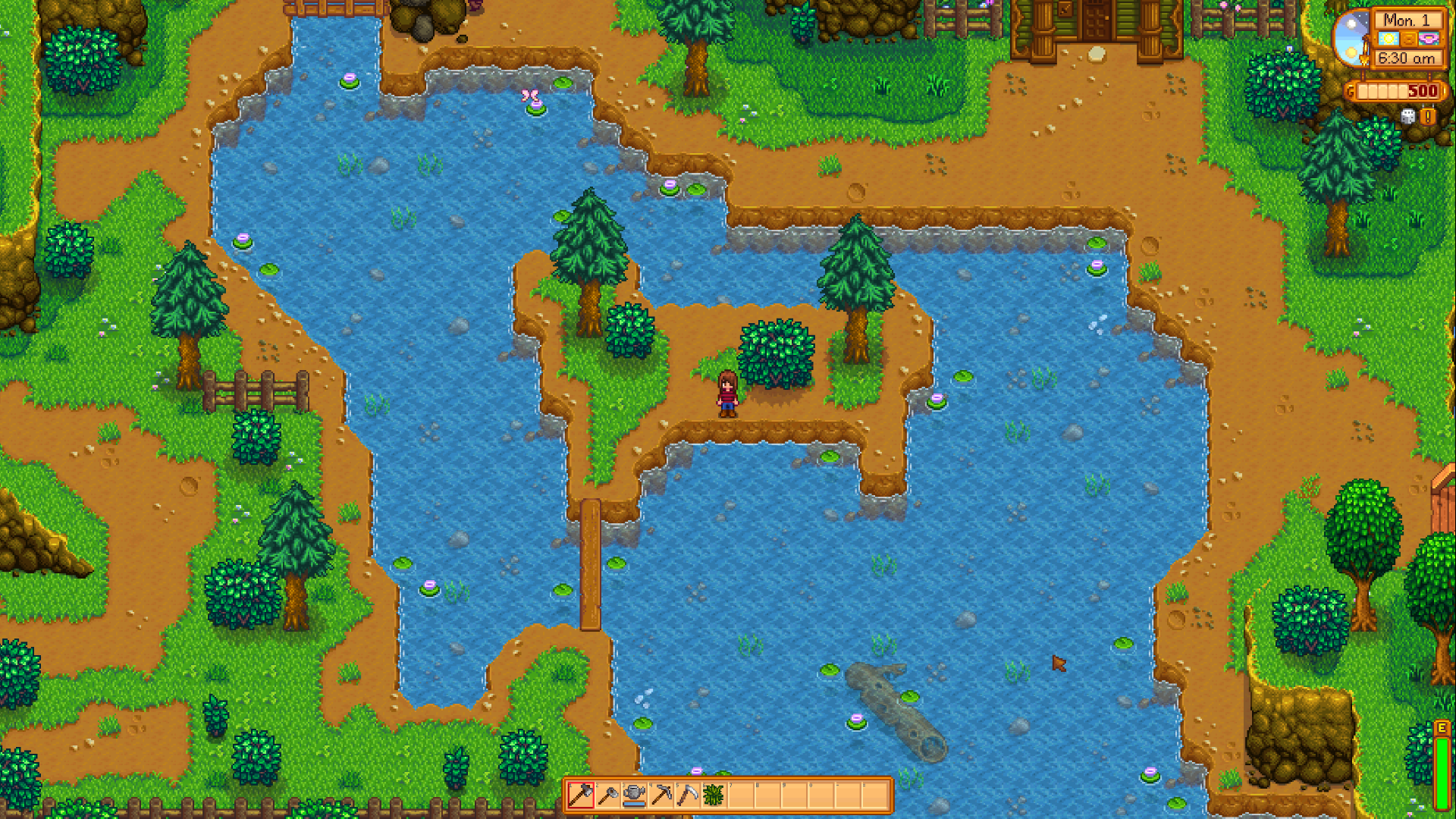This screenshot has width=1456, height=819.
Task: Select the axe in toolbar slot 1
Action: click(581, 795)
